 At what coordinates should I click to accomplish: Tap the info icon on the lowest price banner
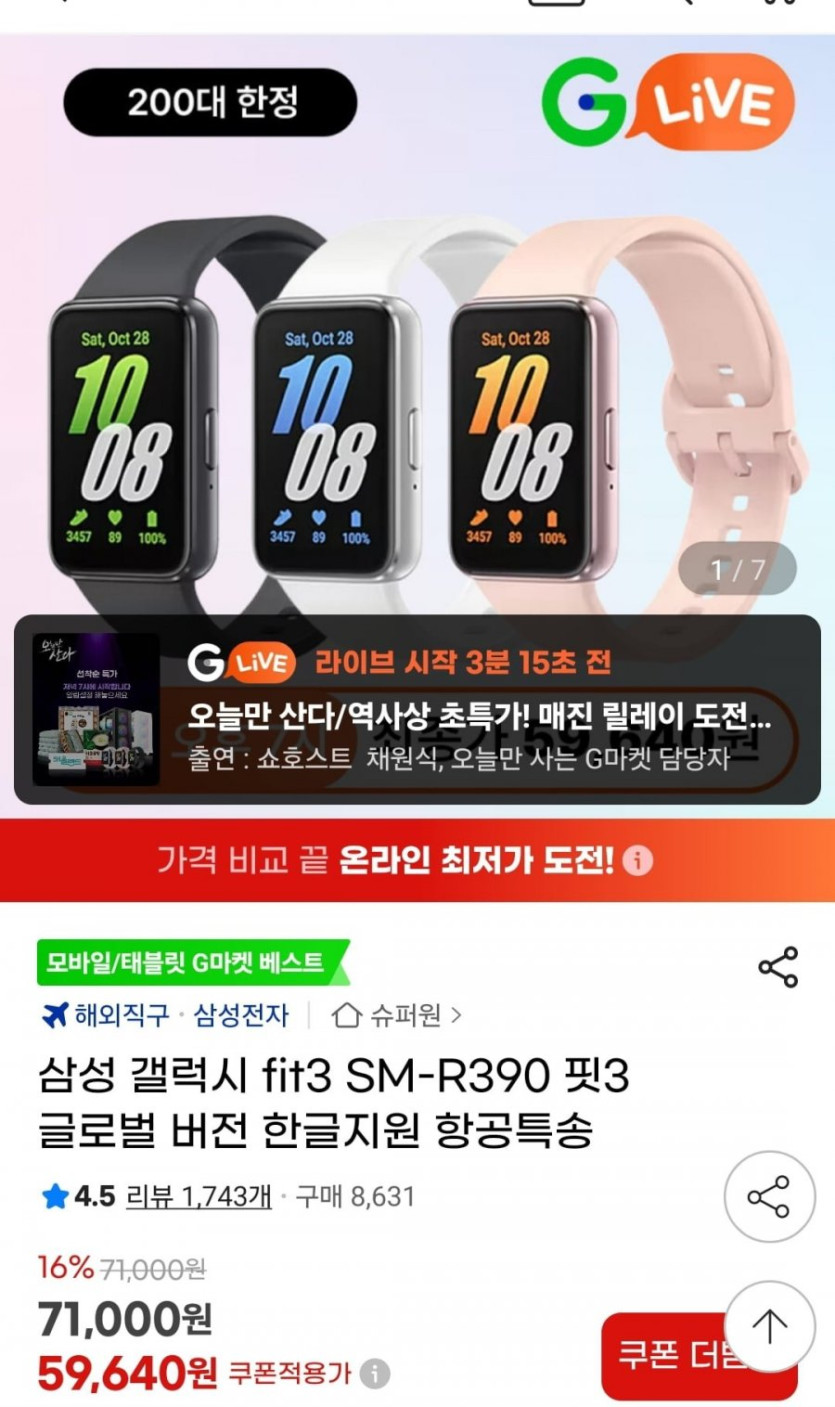point(638,861)
